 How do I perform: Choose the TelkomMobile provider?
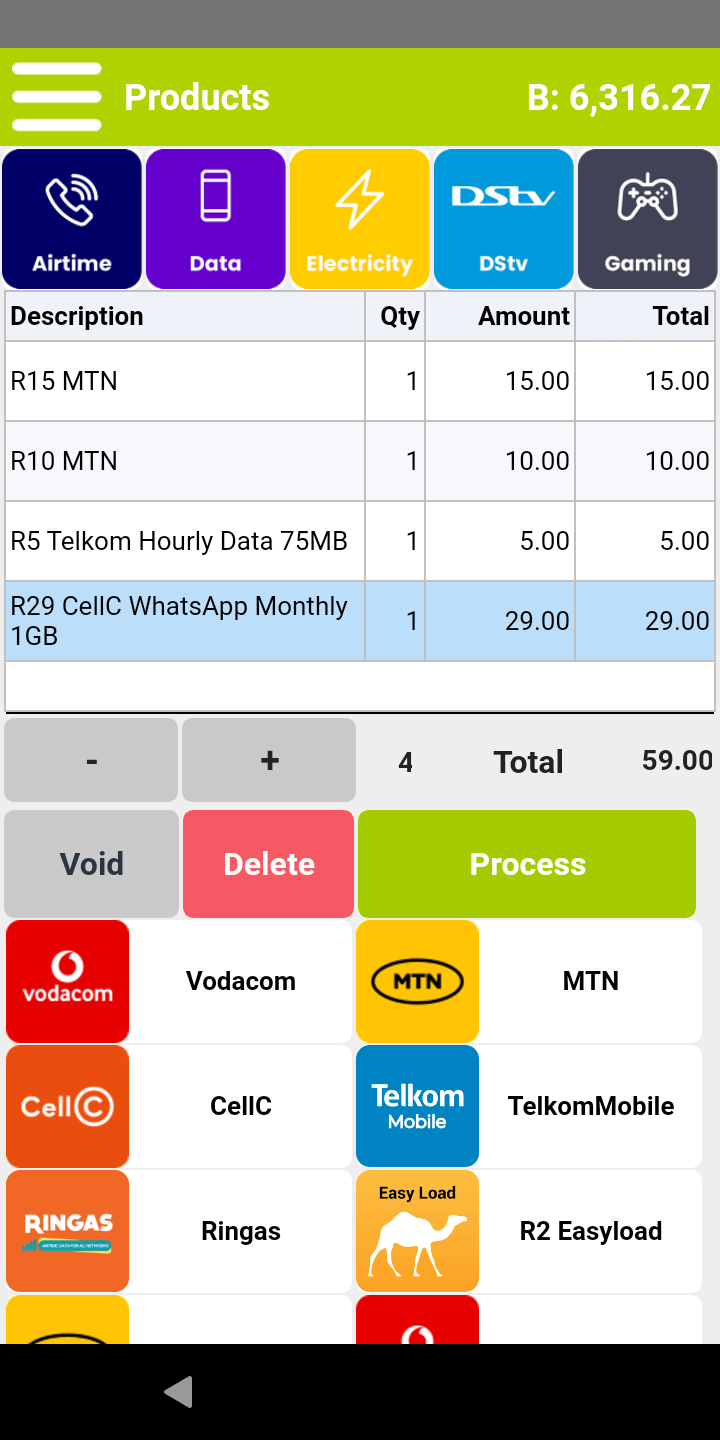click(x=529, y=1106)
